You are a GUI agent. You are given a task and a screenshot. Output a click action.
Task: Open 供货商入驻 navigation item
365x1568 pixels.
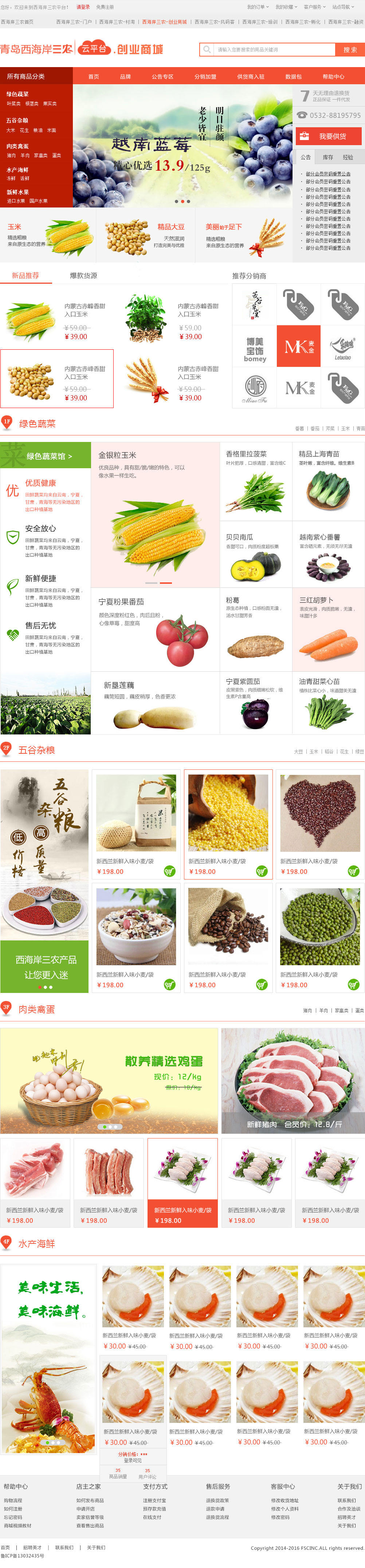251,77
